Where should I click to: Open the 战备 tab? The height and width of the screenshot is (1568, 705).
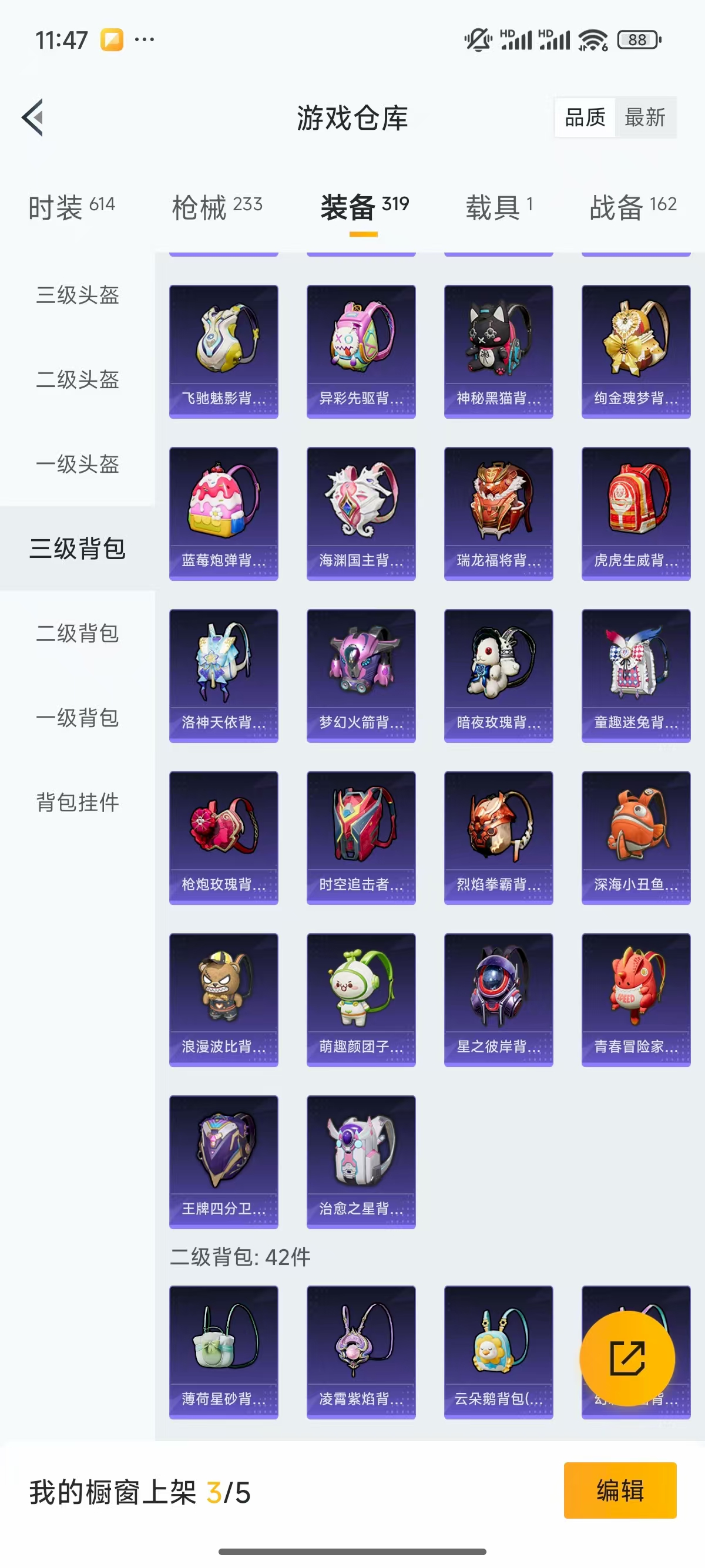633,207
